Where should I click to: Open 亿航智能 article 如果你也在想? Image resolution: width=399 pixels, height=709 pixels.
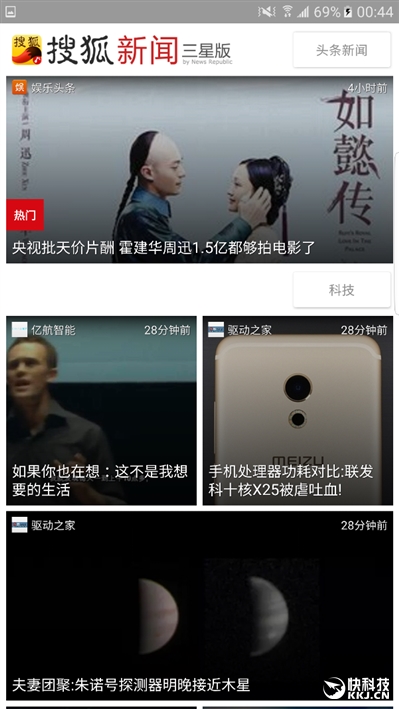[x=101, y=411]
